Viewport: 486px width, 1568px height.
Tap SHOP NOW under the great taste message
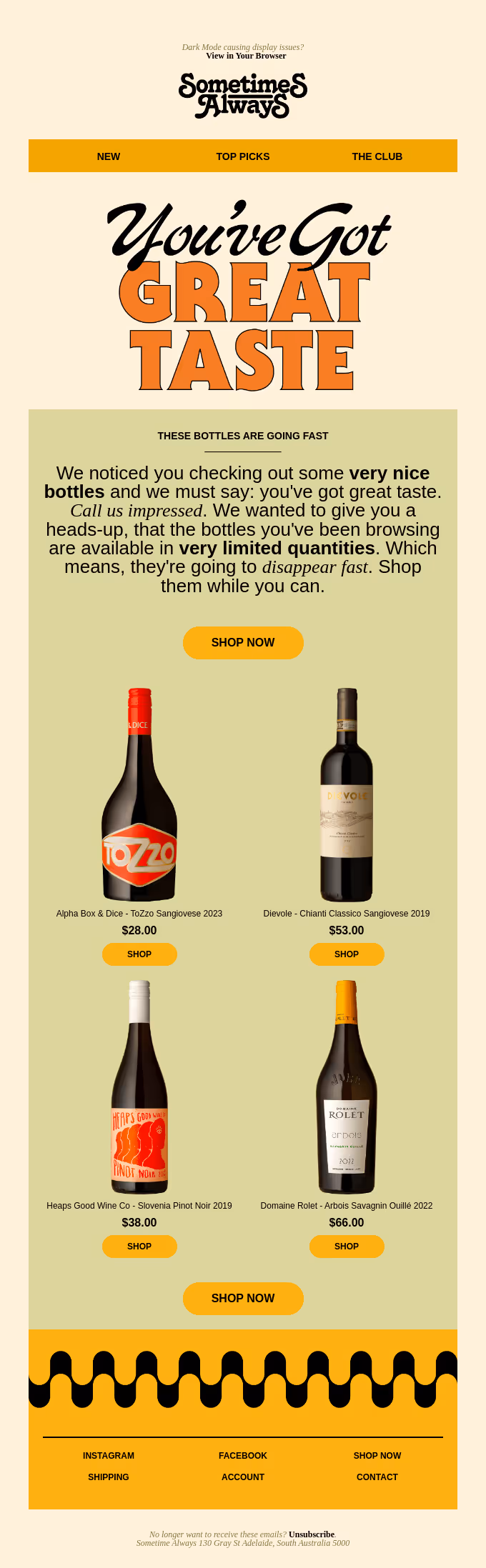(x=243, y=642)
